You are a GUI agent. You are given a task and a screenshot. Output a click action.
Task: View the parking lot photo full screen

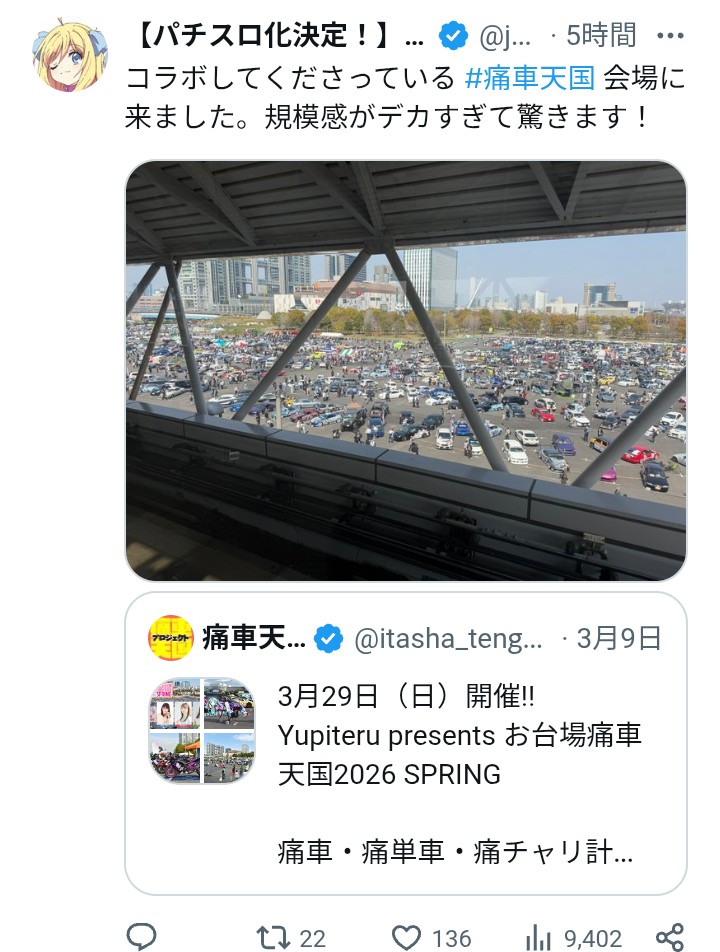point(406,370)
